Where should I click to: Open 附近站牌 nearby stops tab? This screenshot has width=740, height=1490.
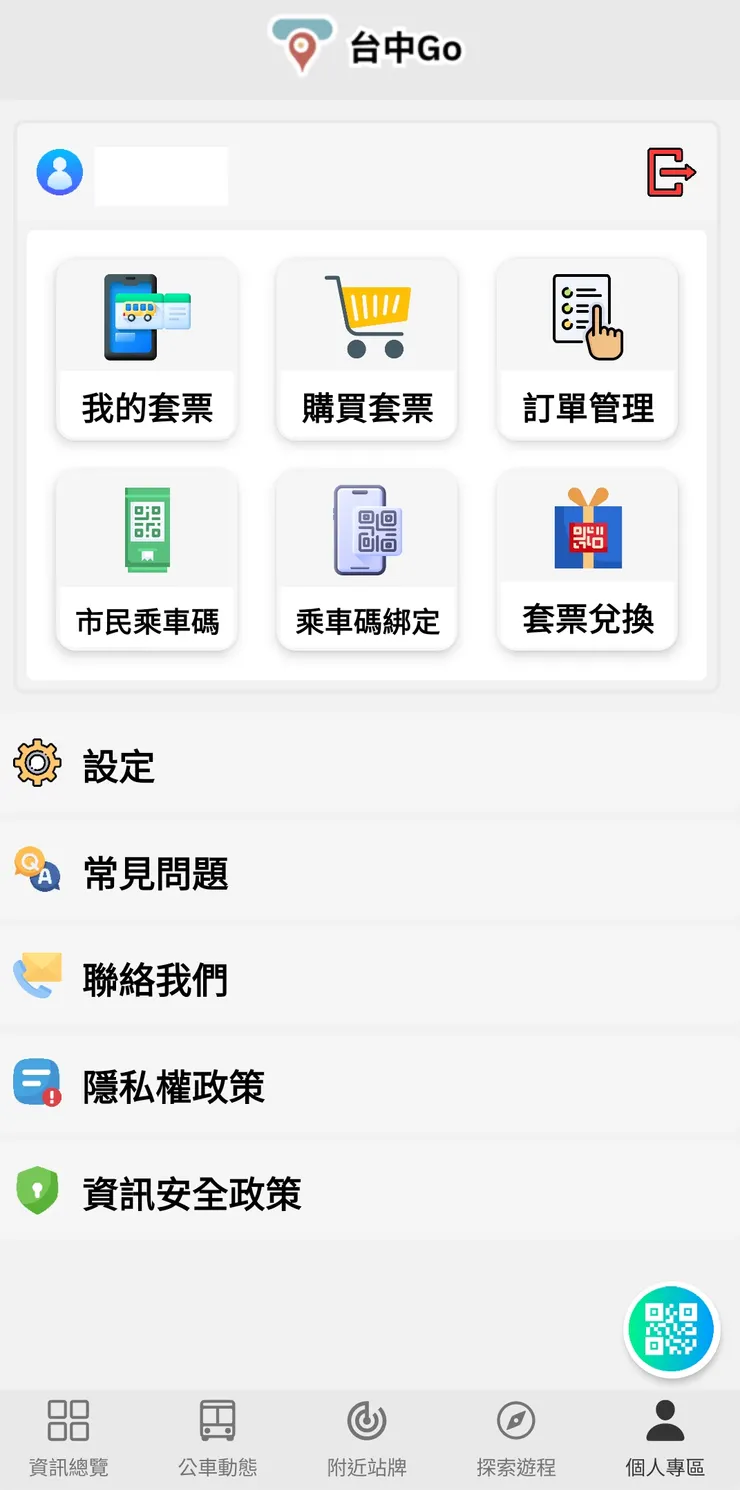[366, 1437]
